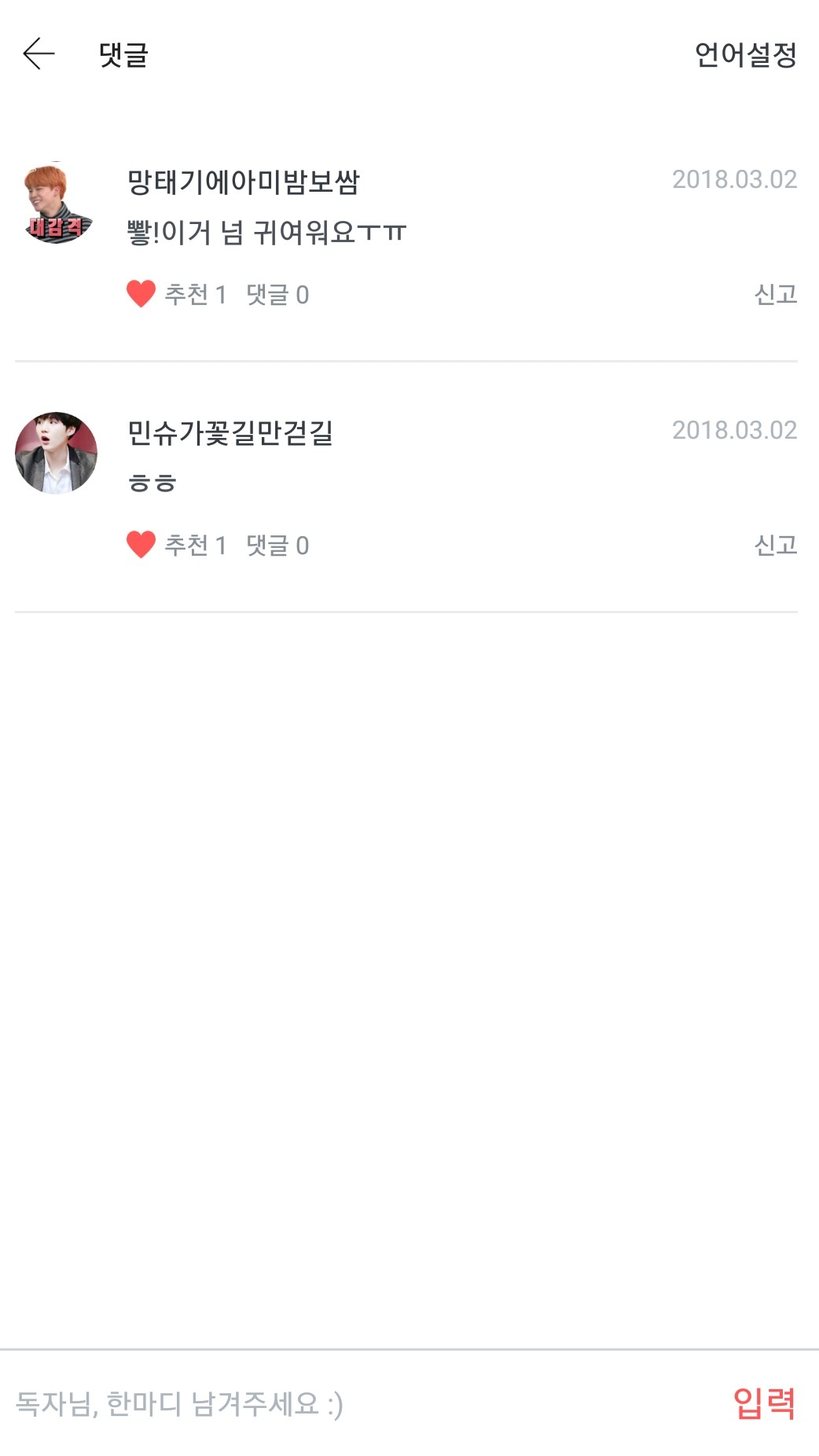Open 언어설정 language settings
Image resolution: width=819 pixels, height=1456 pixels.
point(745,55)
